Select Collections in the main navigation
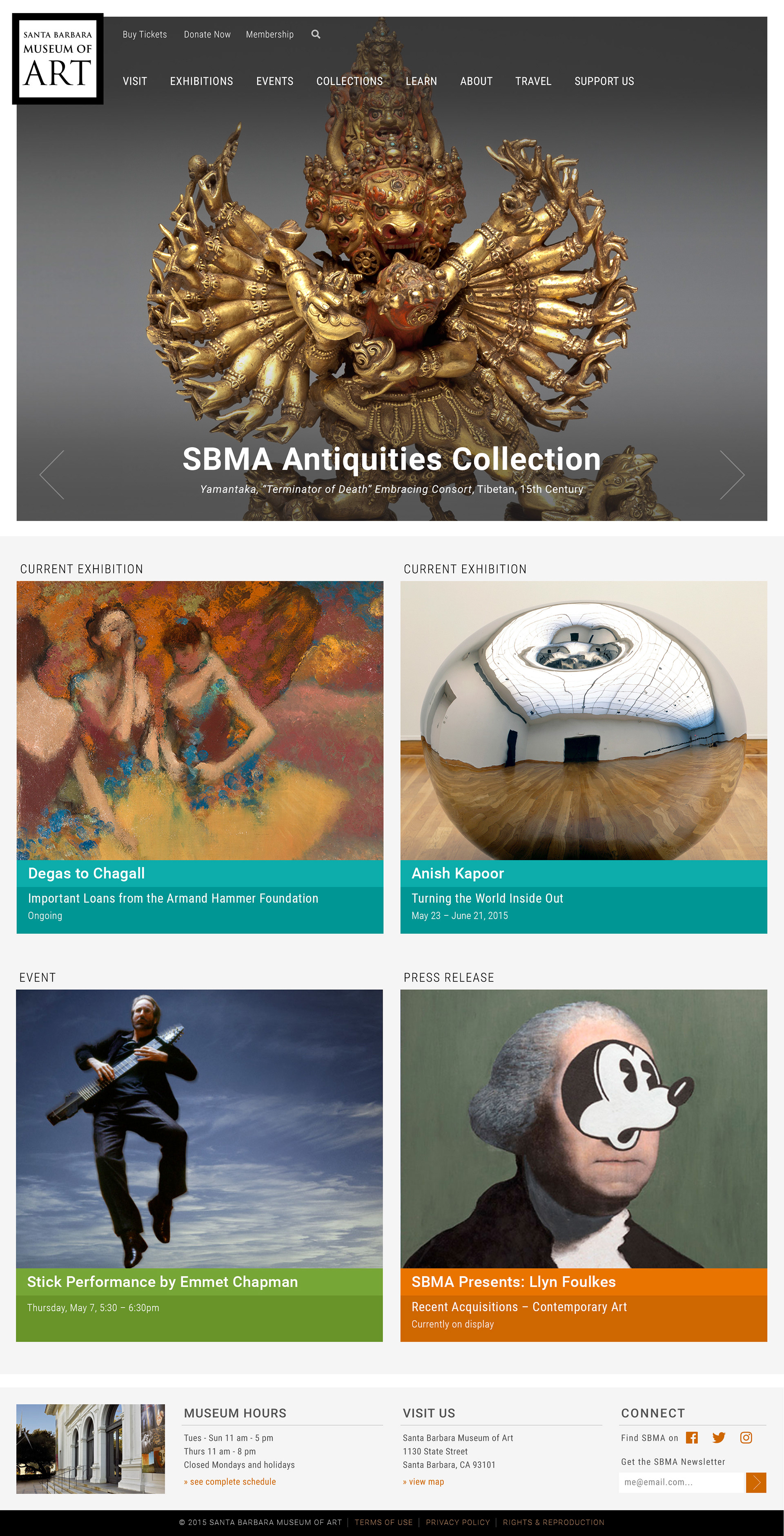The height and width of the screenshot is (1536, 784). pyautogui.click(x=350, y=81)
